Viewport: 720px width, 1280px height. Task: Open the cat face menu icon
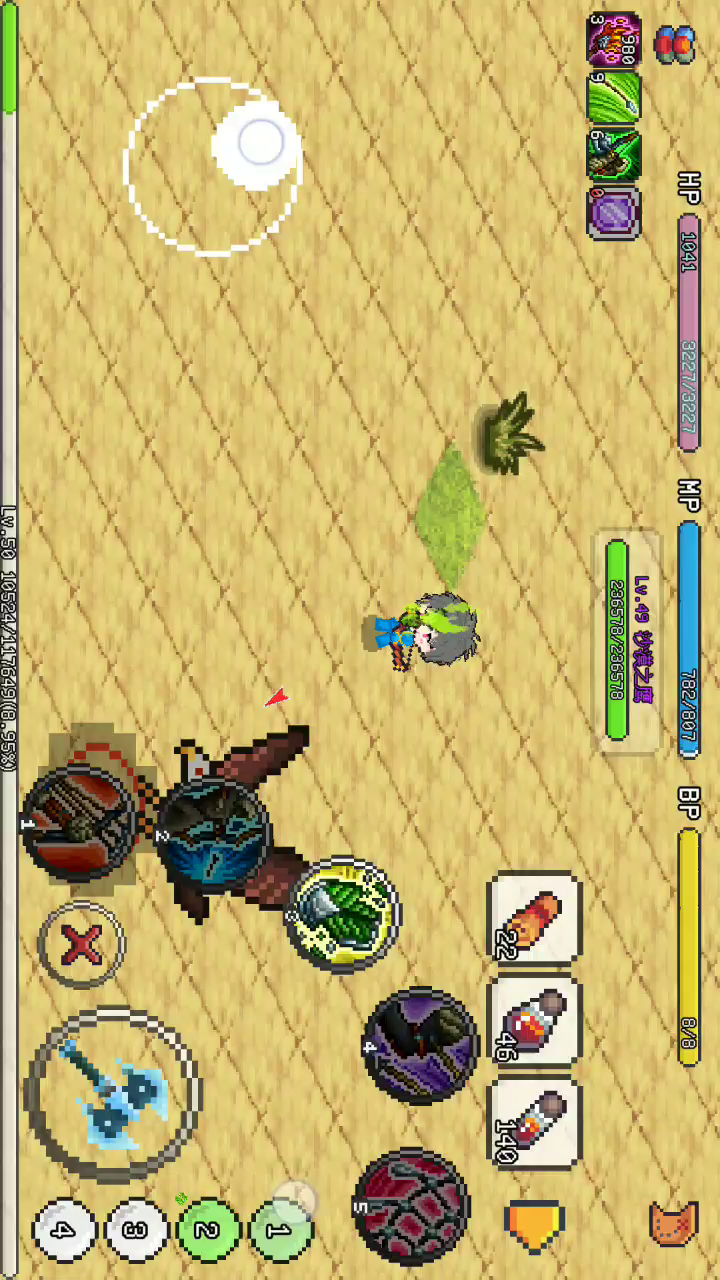point(673,1223)
